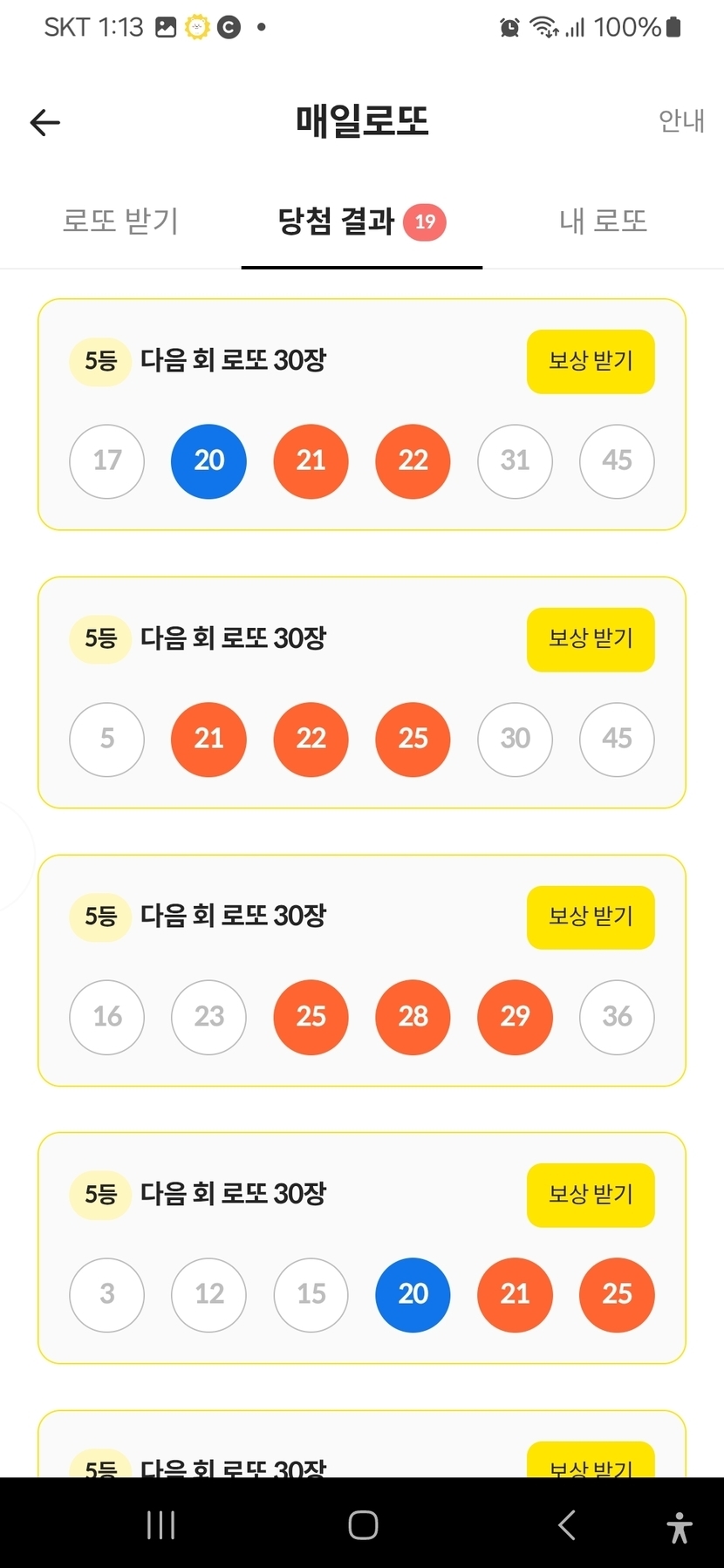Claim 보상 받기 on the card starting with 3
Screen dimensions: 724x1568
[591, 1195]
